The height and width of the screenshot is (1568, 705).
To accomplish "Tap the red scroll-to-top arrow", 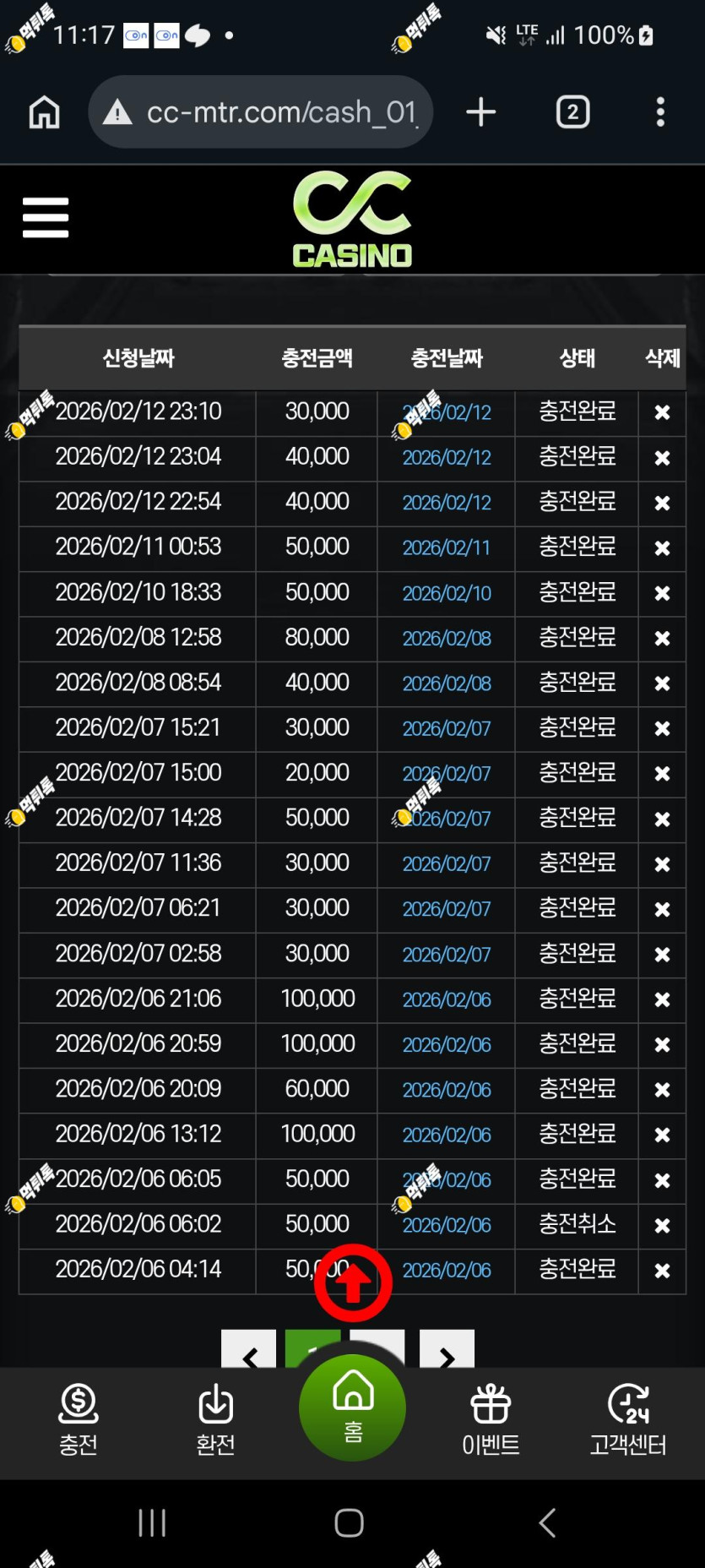I will point(353,1282).
